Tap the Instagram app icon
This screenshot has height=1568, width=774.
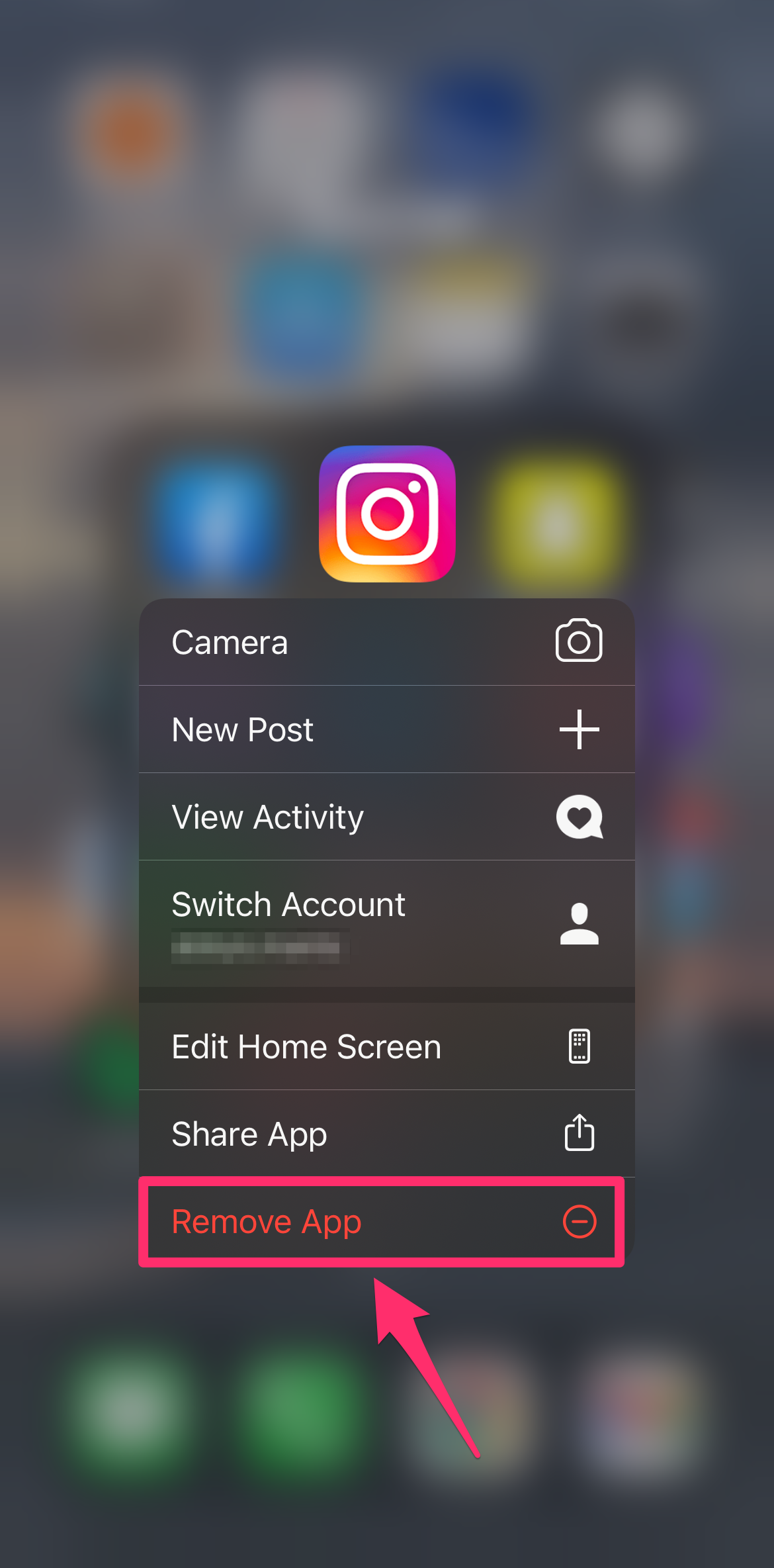click(x=387, y=514)
